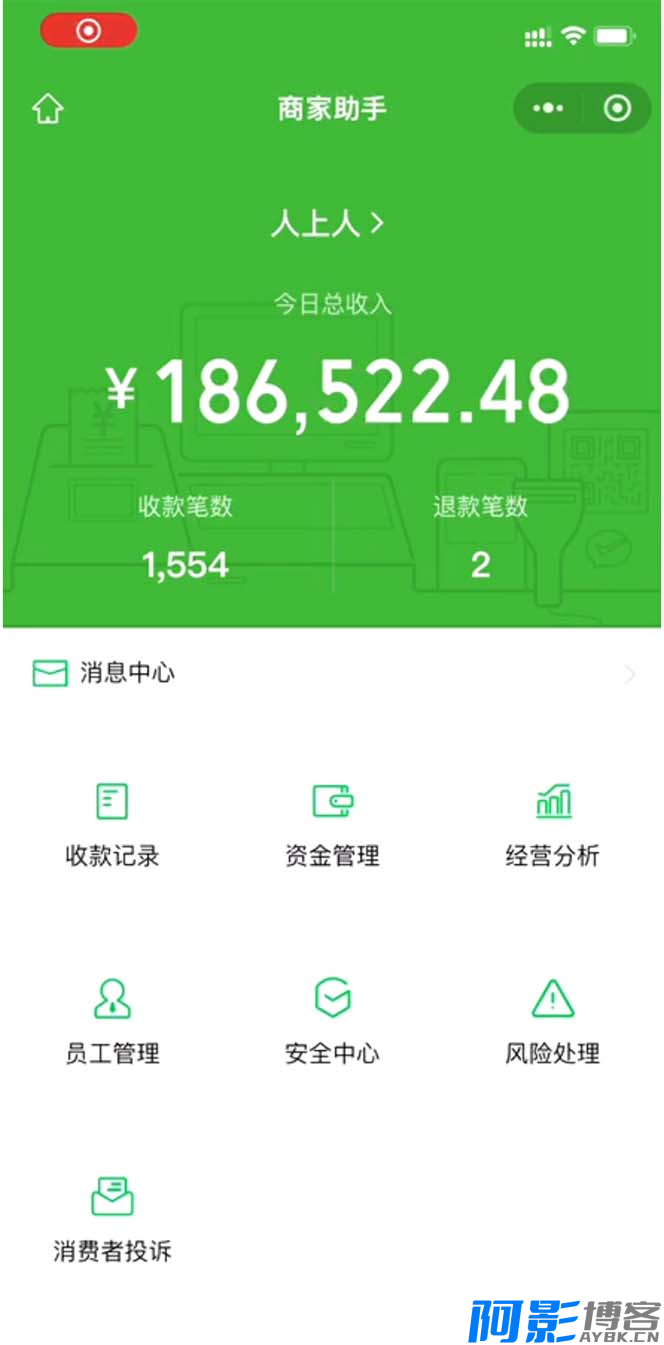Switch merchant via 人上人 chevron
Image resolution: width=664 pixels, height=1345 pixels.
[x=327, y=223]
